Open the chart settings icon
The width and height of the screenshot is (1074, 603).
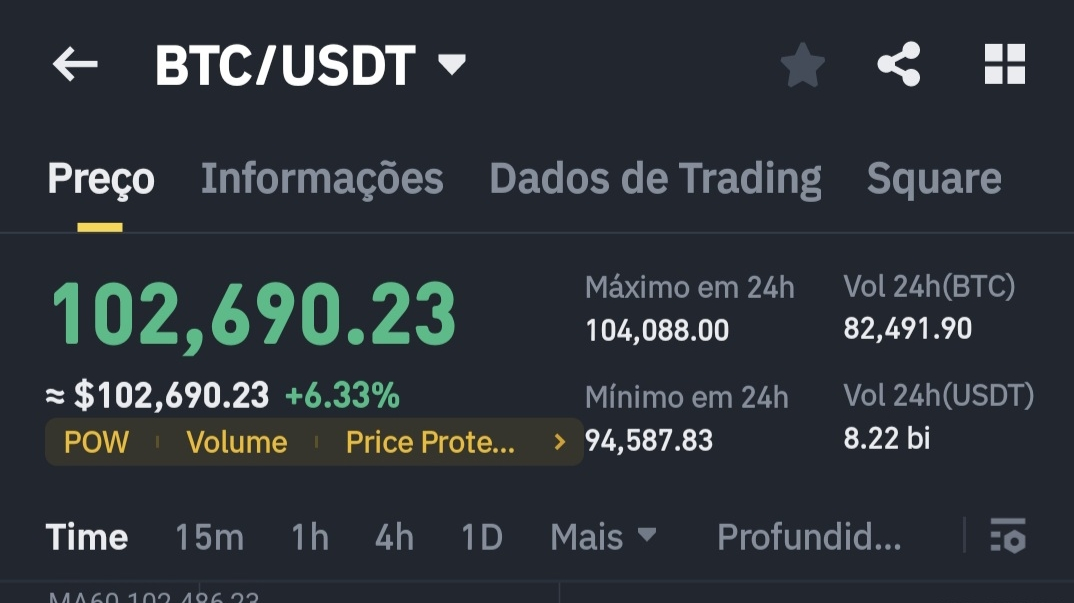point(1008,537)
